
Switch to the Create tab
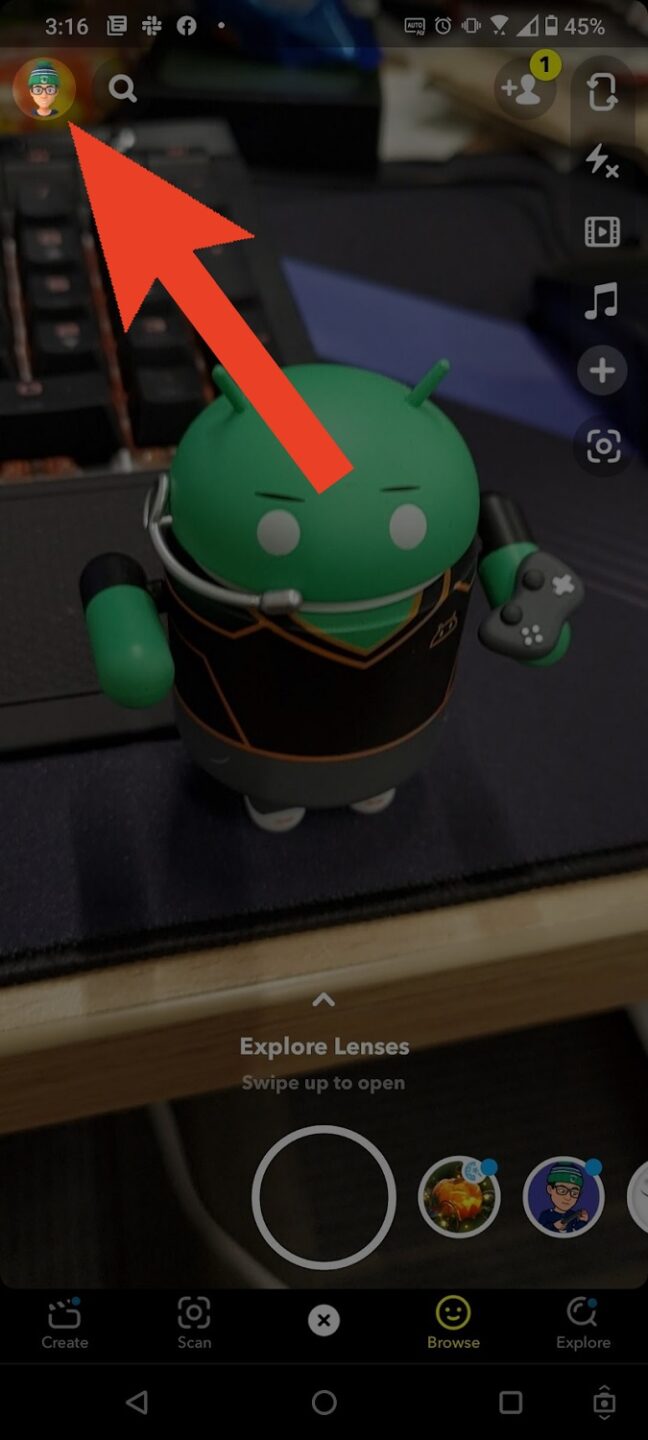coord(65,1323)
